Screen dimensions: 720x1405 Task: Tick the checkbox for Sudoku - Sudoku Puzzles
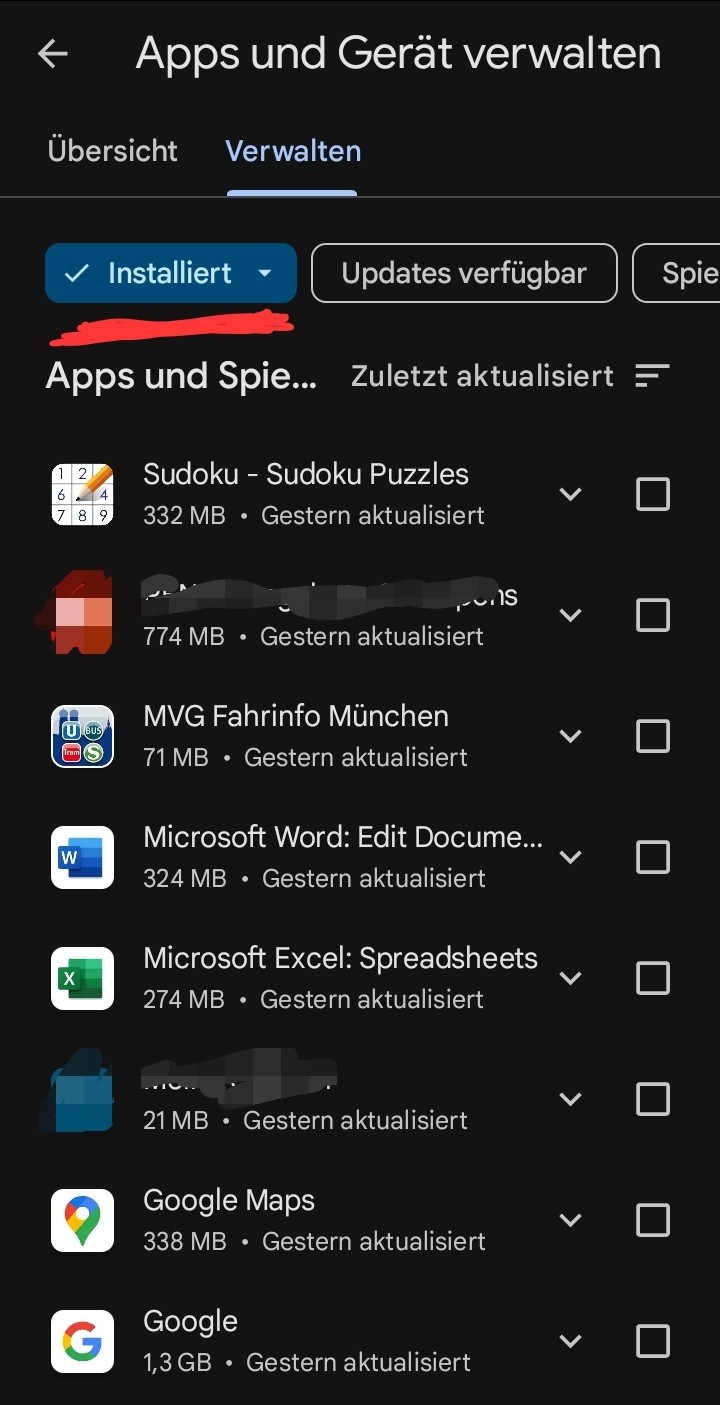(653, 494)
